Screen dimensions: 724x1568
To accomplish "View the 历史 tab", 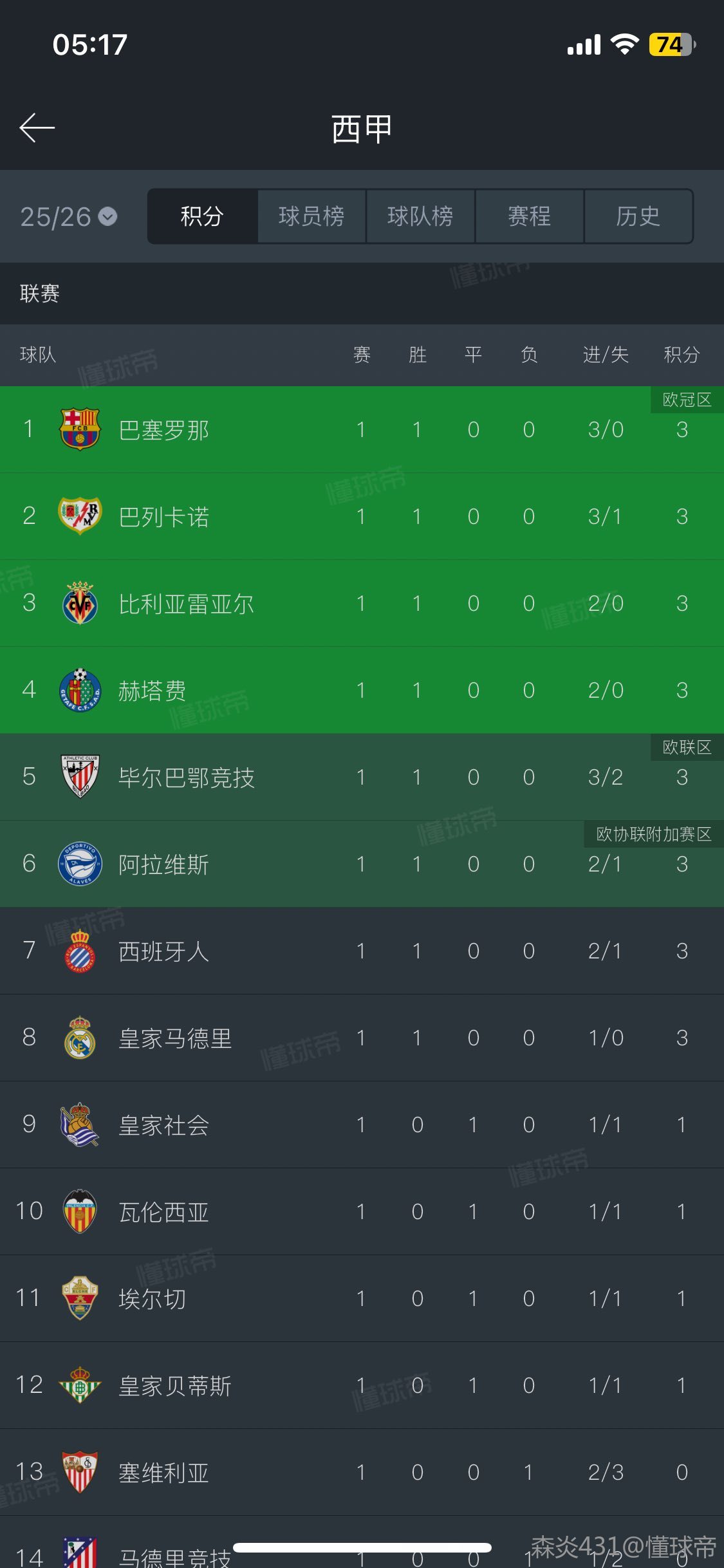I will 638,216.
